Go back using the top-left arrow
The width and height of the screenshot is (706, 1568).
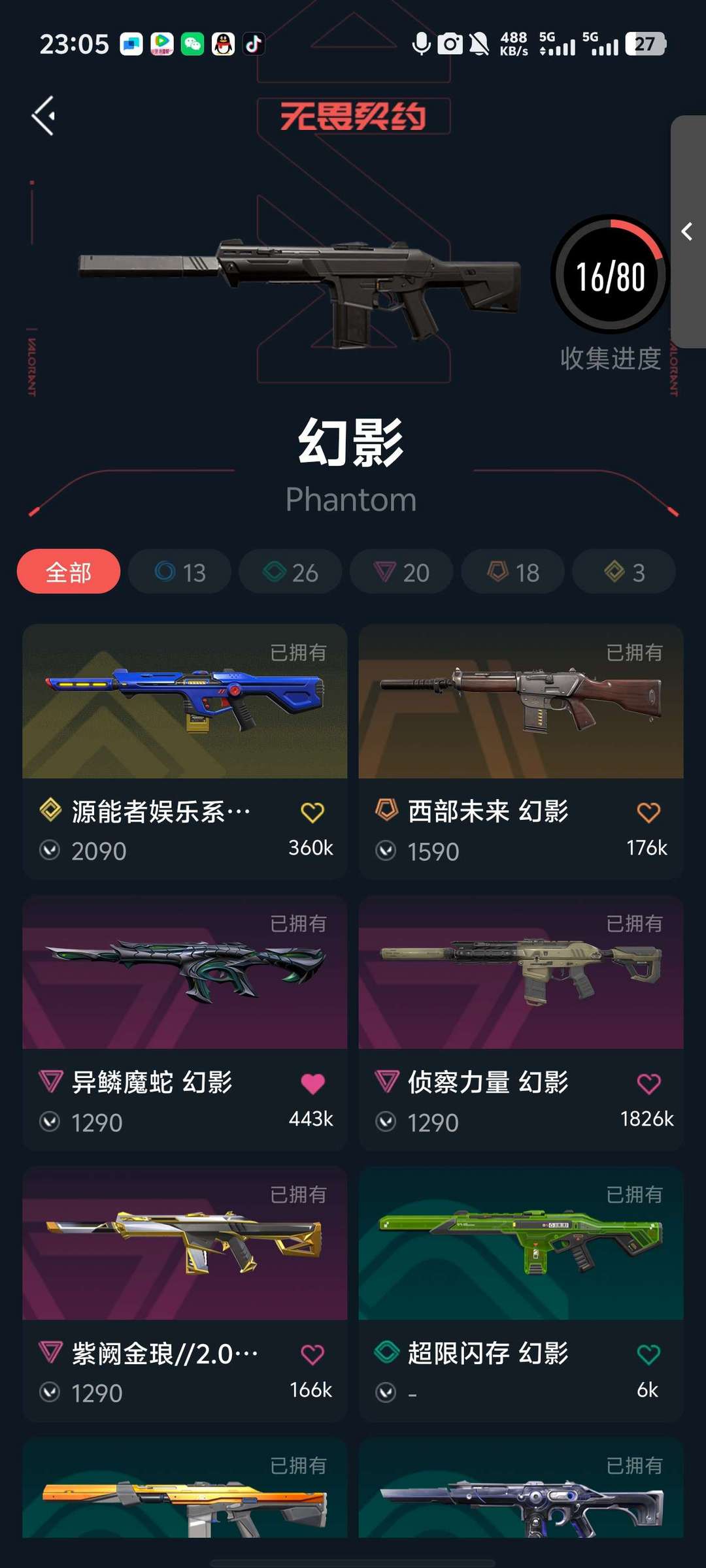pyautogui.click(x=44, y=116)
